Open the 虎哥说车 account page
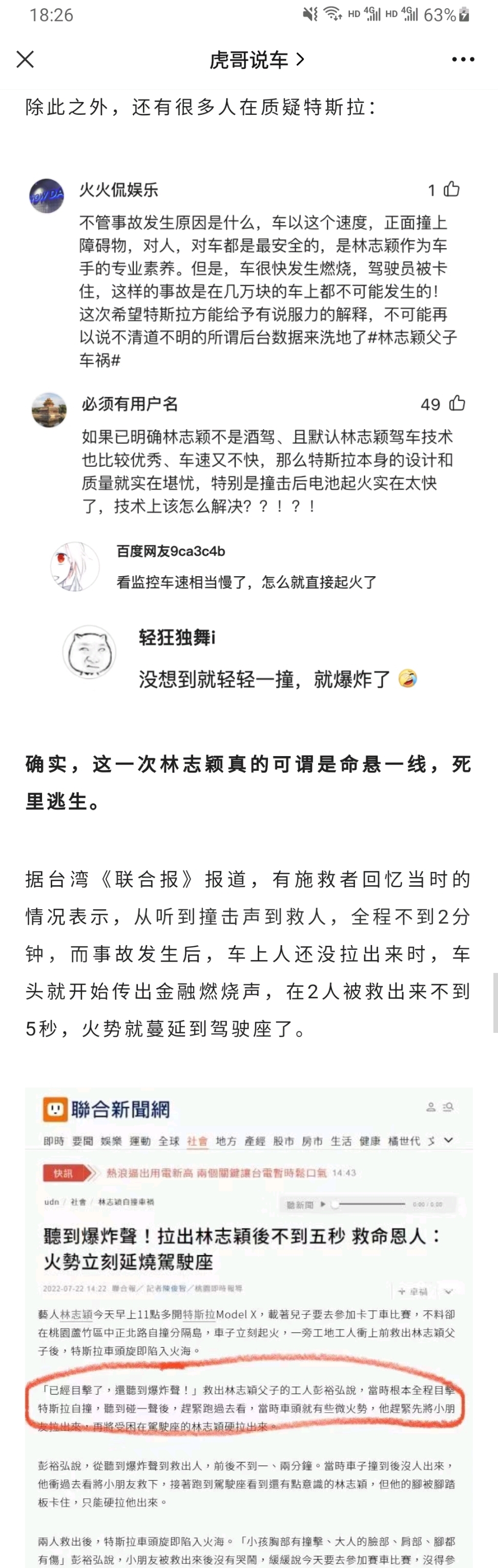Image resolution: width=498 pixels, height=1568 pixels. pyautogui.click(x=256, y=59)
